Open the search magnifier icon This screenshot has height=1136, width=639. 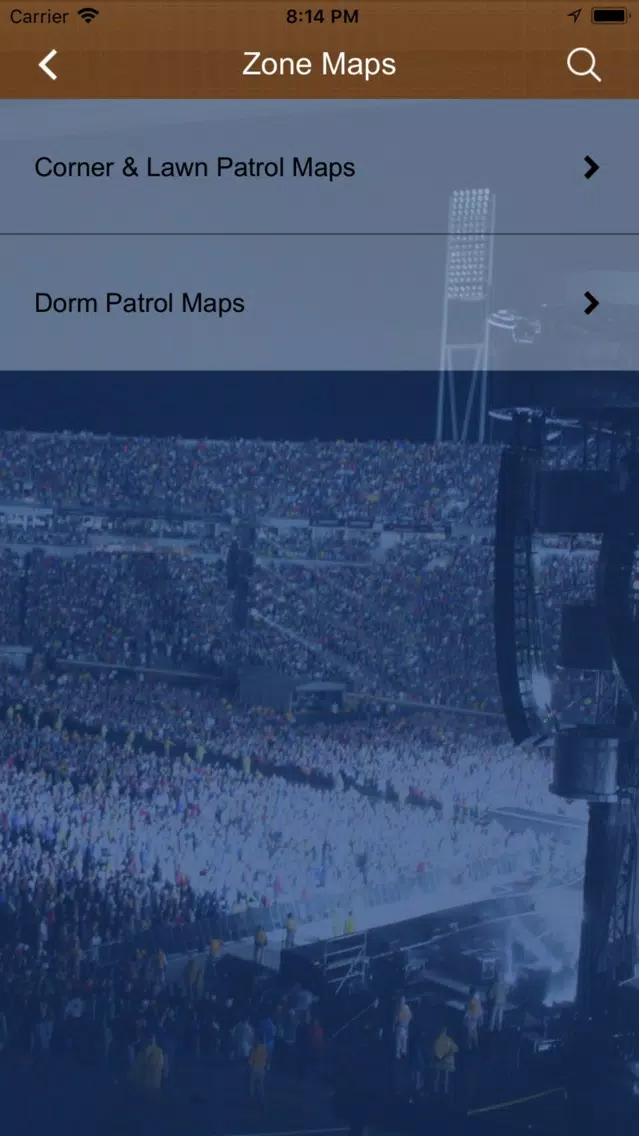[583, 65]
